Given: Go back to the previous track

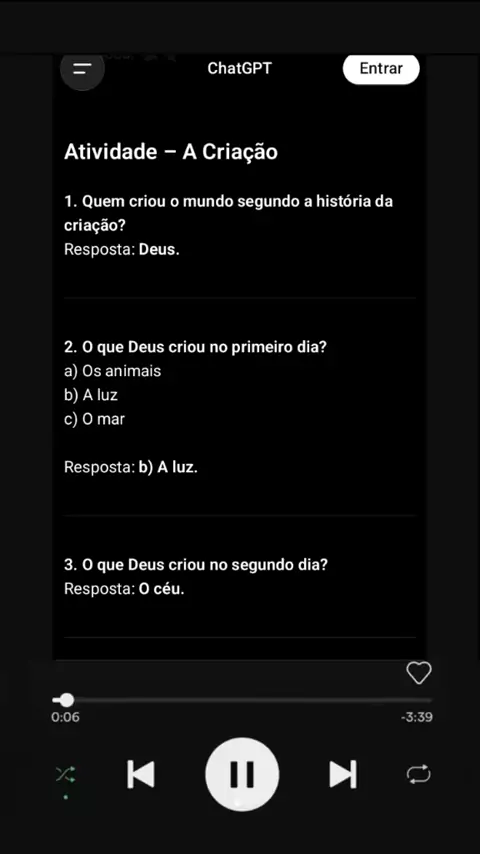Looking at the screenshot, I should [x=141, y=774].
